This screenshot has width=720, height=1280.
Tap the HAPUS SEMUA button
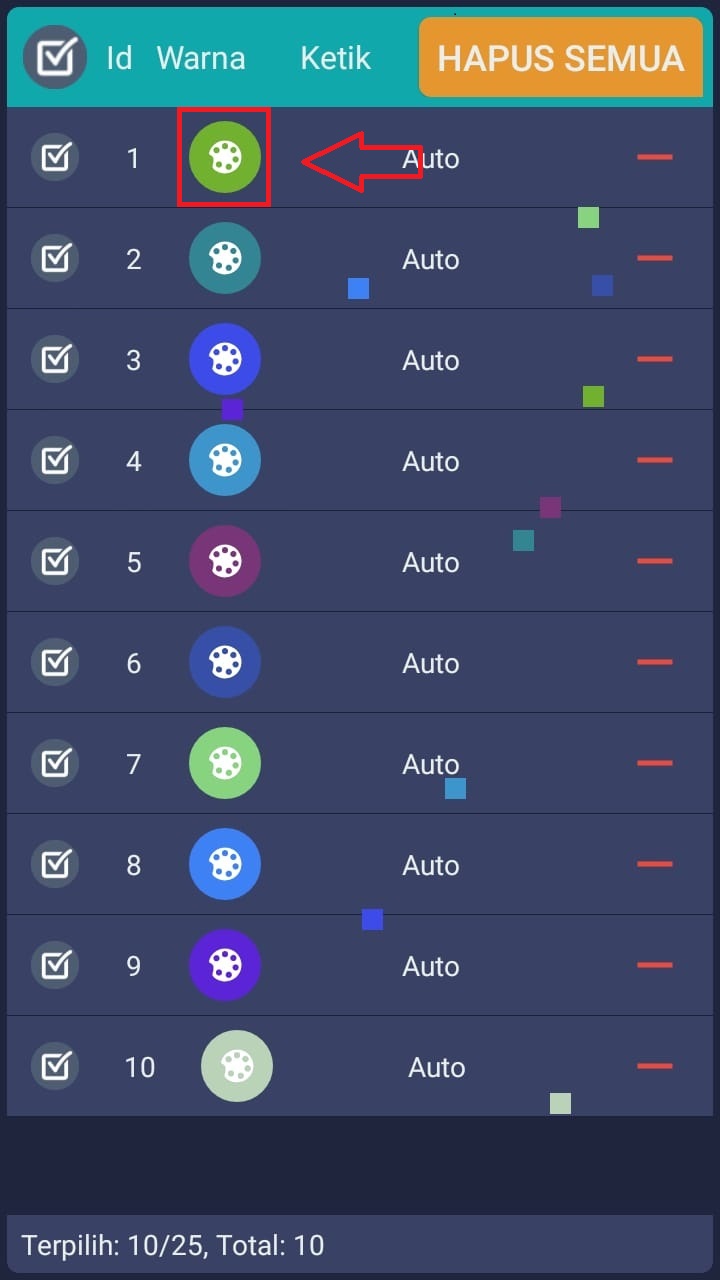click(x=560, y=58)
